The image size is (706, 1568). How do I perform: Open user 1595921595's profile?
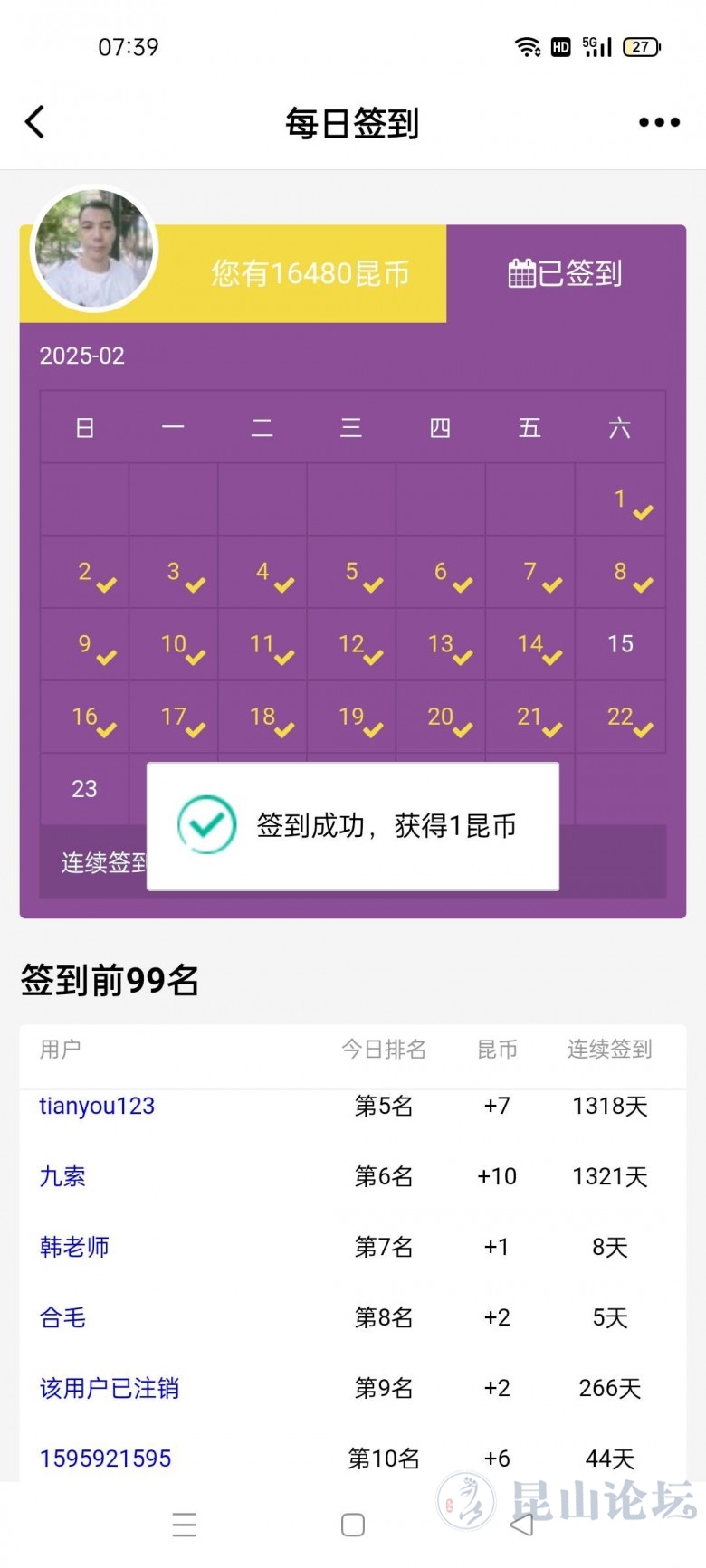(105, 1459)
